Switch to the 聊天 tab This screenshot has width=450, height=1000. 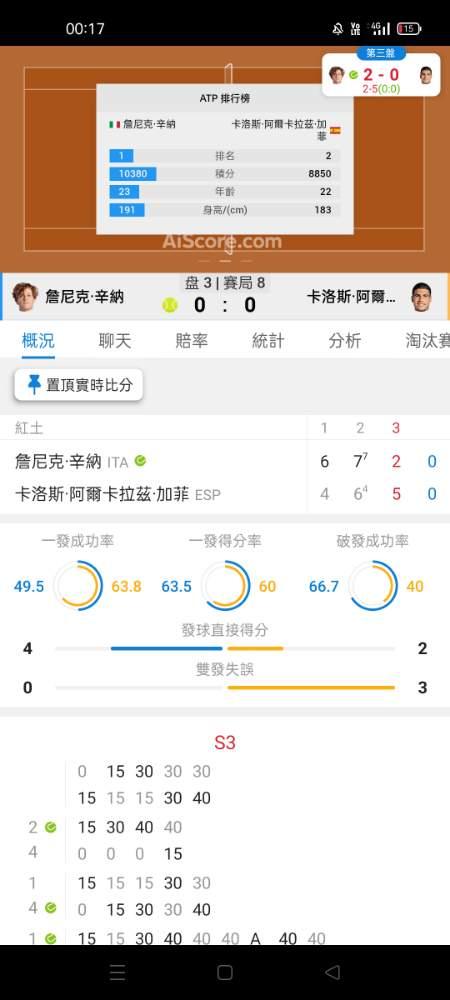115,341
